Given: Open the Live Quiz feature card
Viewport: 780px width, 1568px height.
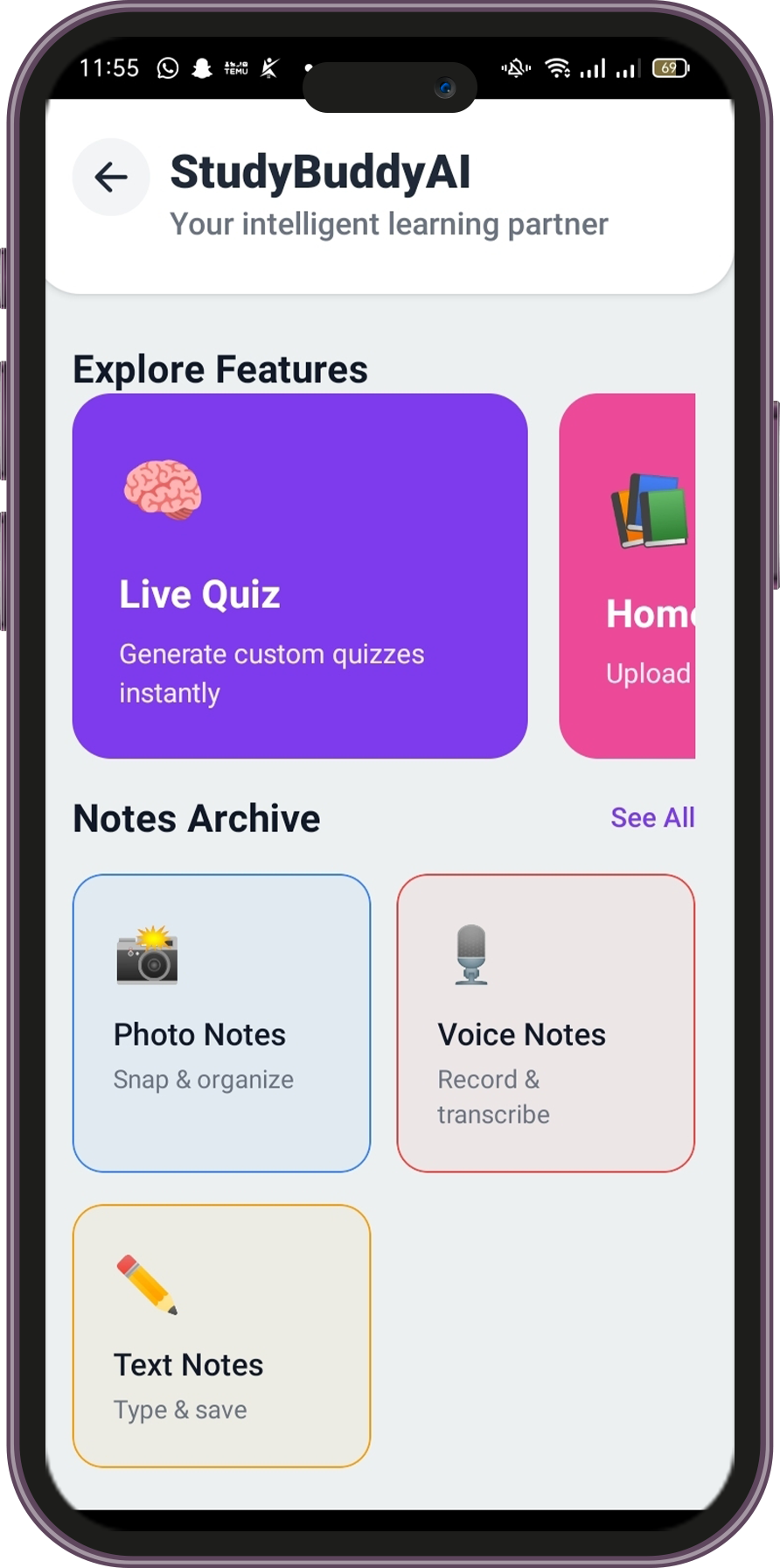Looking at the screenshot, I should click(299, 576).
